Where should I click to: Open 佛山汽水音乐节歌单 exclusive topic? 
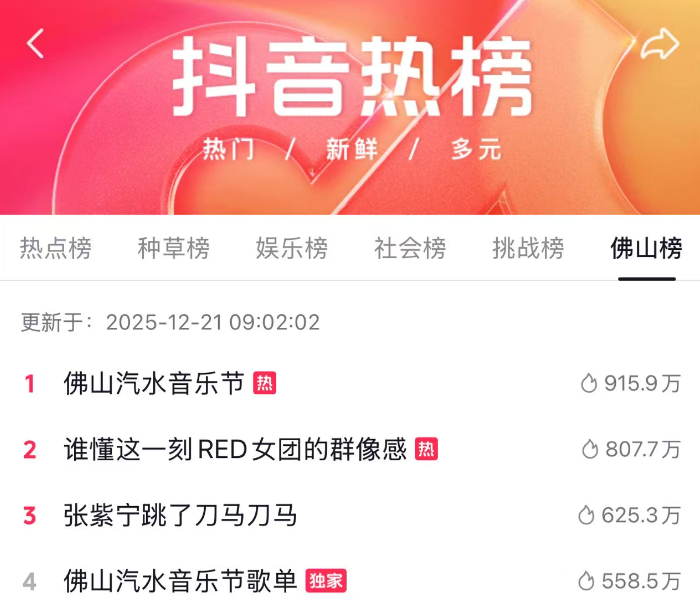tap(180, 581)
